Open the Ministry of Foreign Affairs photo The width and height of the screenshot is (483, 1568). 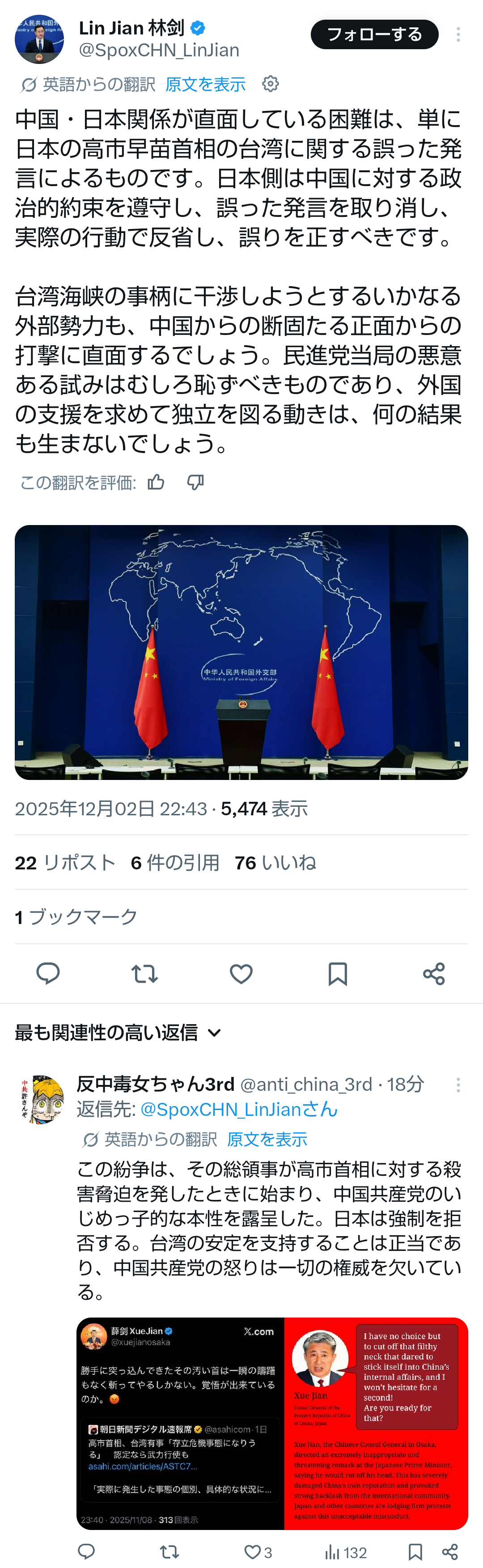tap(241, 652)
